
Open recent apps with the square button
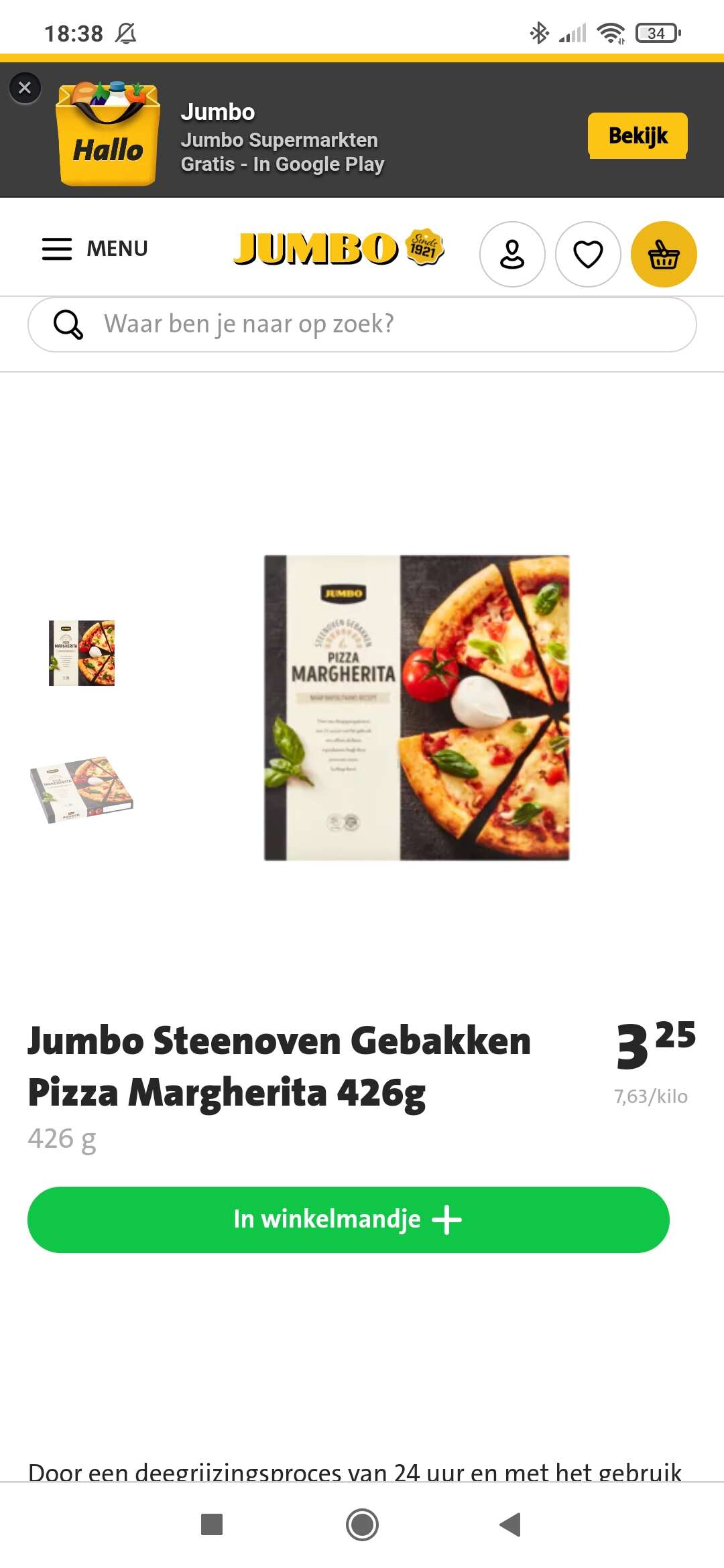212,1524
